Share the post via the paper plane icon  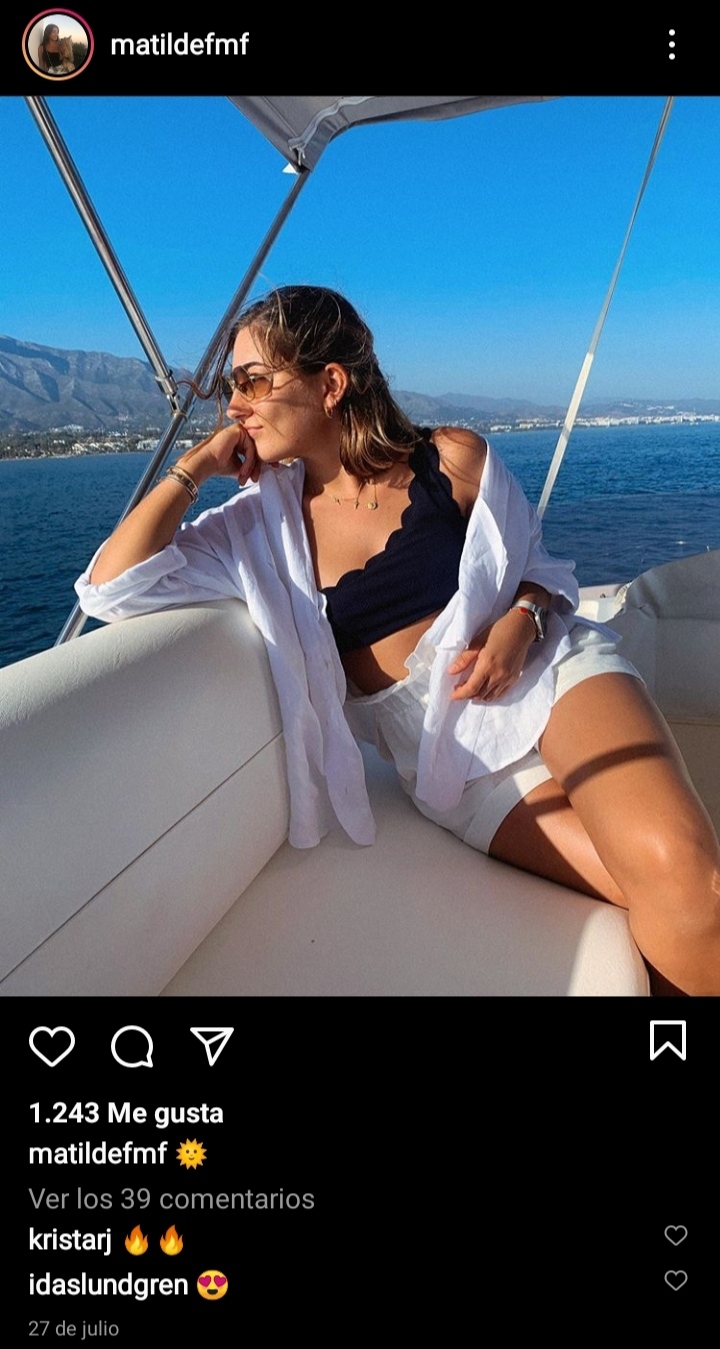(x=212, y=1046)
